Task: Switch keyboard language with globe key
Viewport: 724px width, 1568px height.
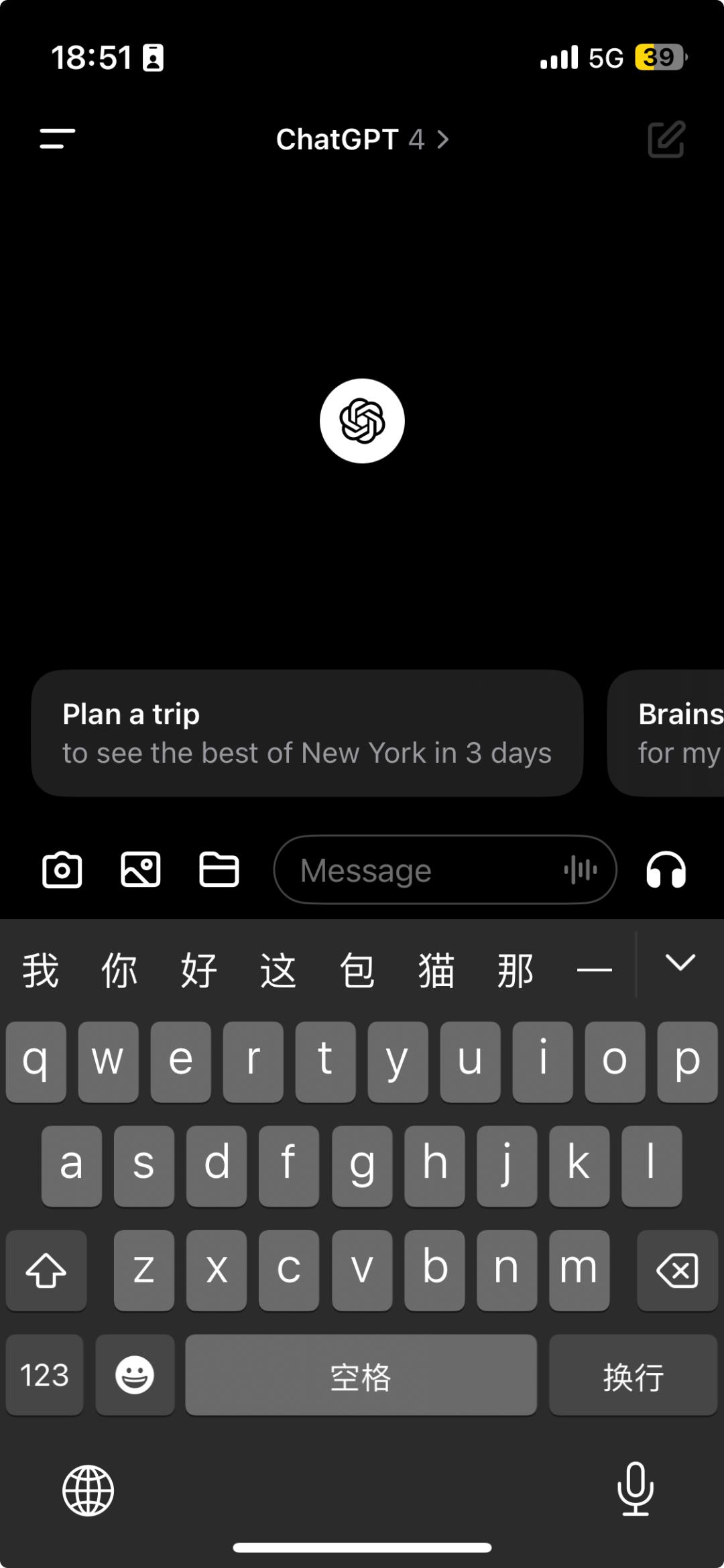Action: pyautogui.click(x=88, y=1490)
